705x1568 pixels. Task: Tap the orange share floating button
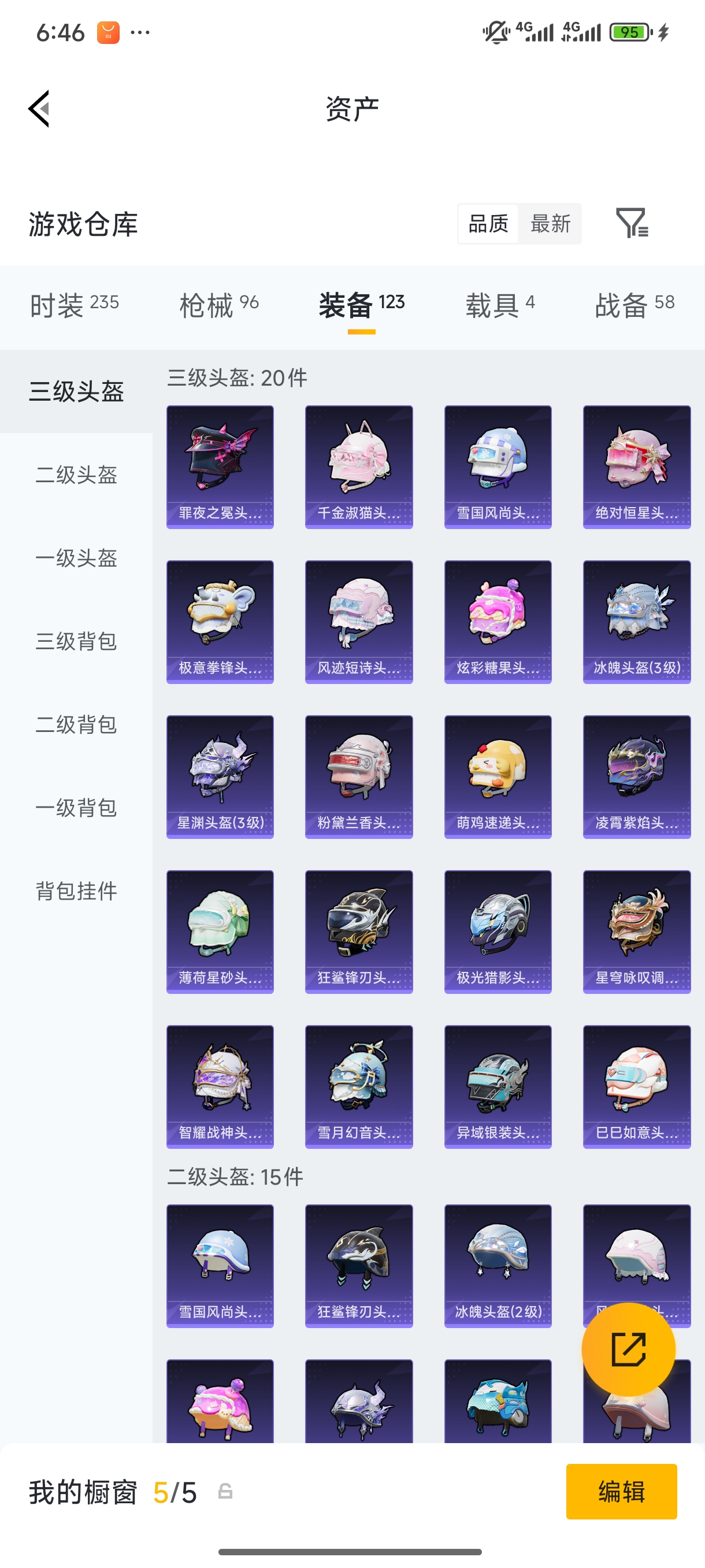(628, 1349)
